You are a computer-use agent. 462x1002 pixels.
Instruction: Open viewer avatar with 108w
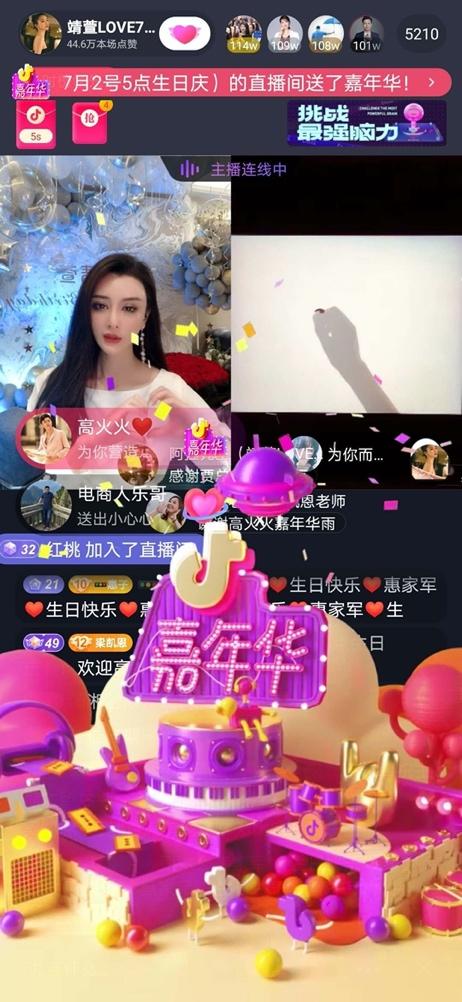point(326,34)
